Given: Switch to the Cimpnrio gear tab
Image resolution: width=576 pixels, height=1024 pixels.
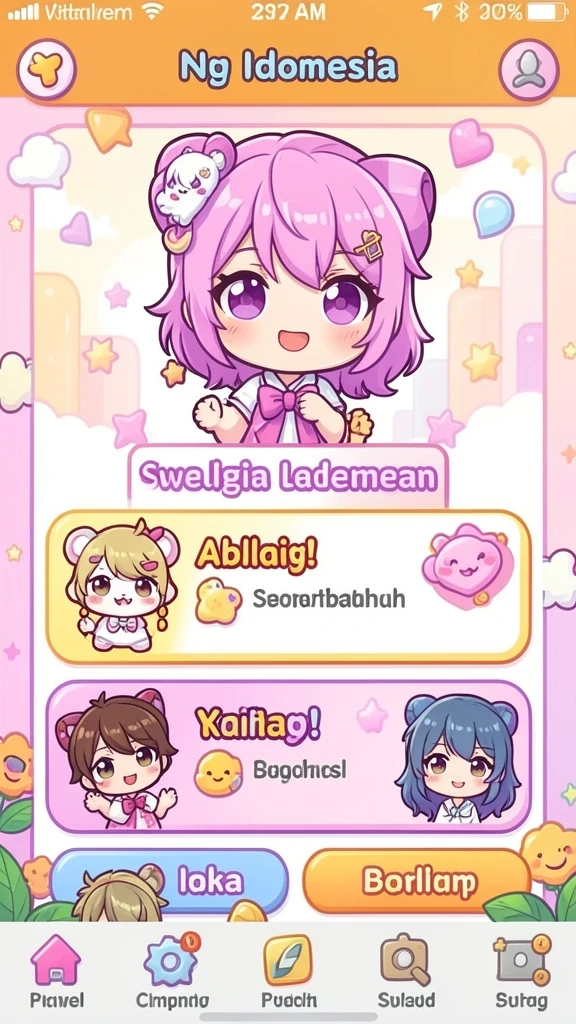Looking at the screenshot, I should tap(172, 971).
